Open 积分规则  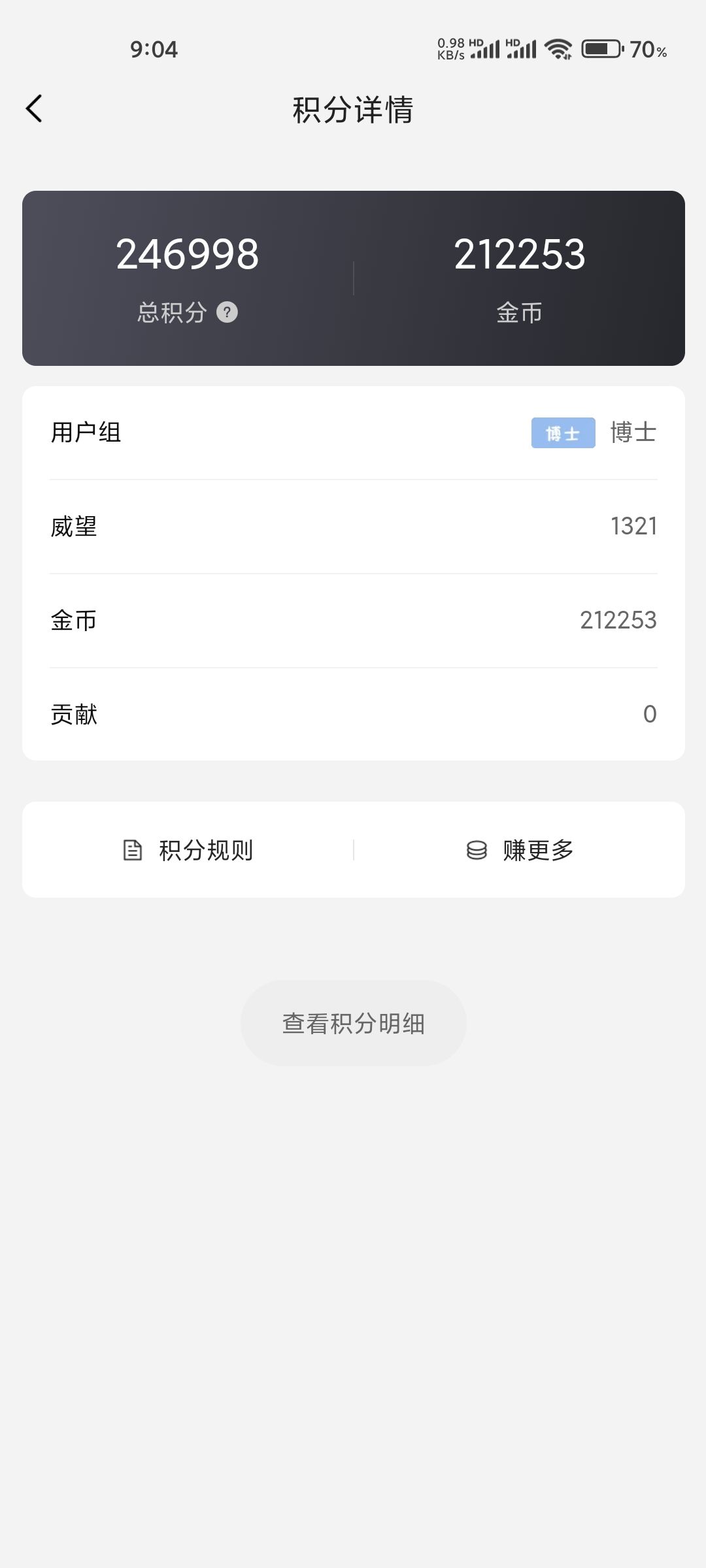(x=188, y=850)
